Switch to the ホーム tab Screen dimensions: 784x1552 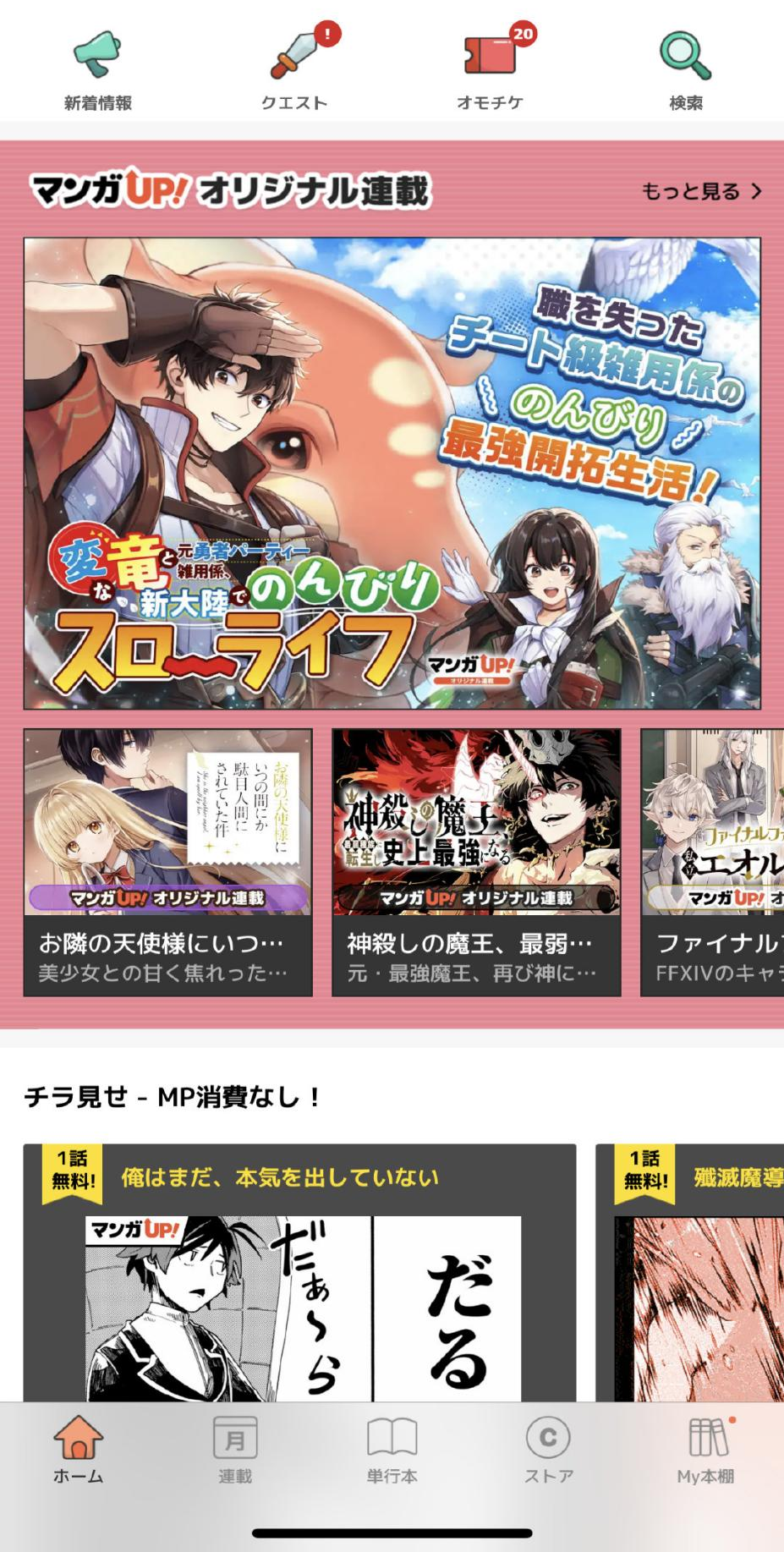(78, 1450)
